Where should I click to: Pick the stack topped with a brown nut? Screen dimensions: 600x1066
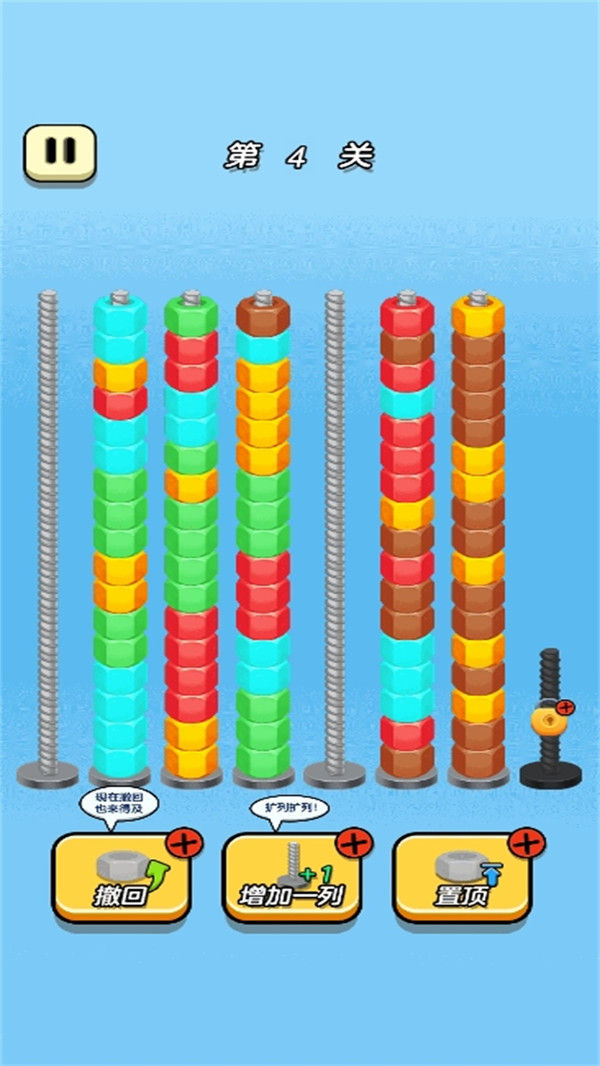tap(263, 530)
